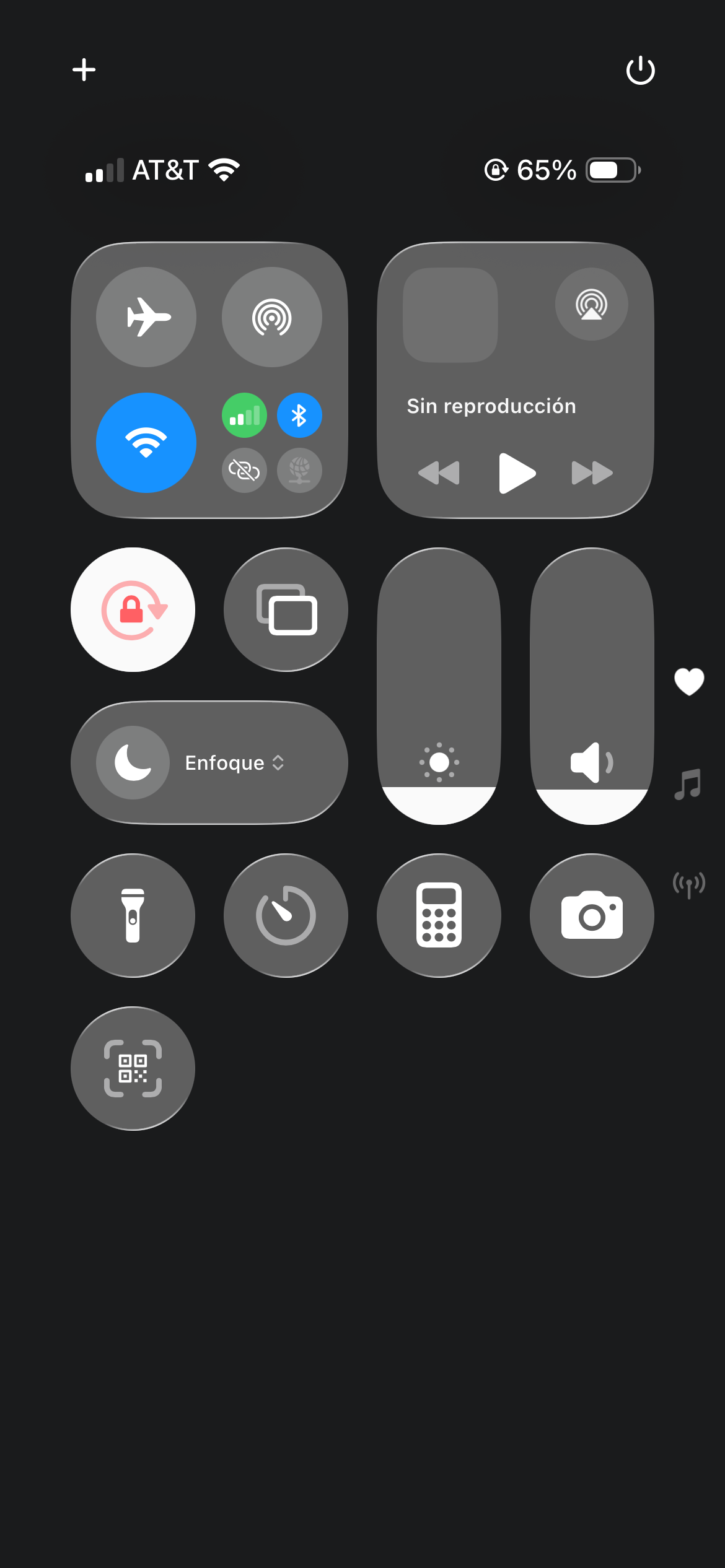The width and height of the screenshot is (725, 1568).
Task: Tap the power button icon
Action: (640, 70)
